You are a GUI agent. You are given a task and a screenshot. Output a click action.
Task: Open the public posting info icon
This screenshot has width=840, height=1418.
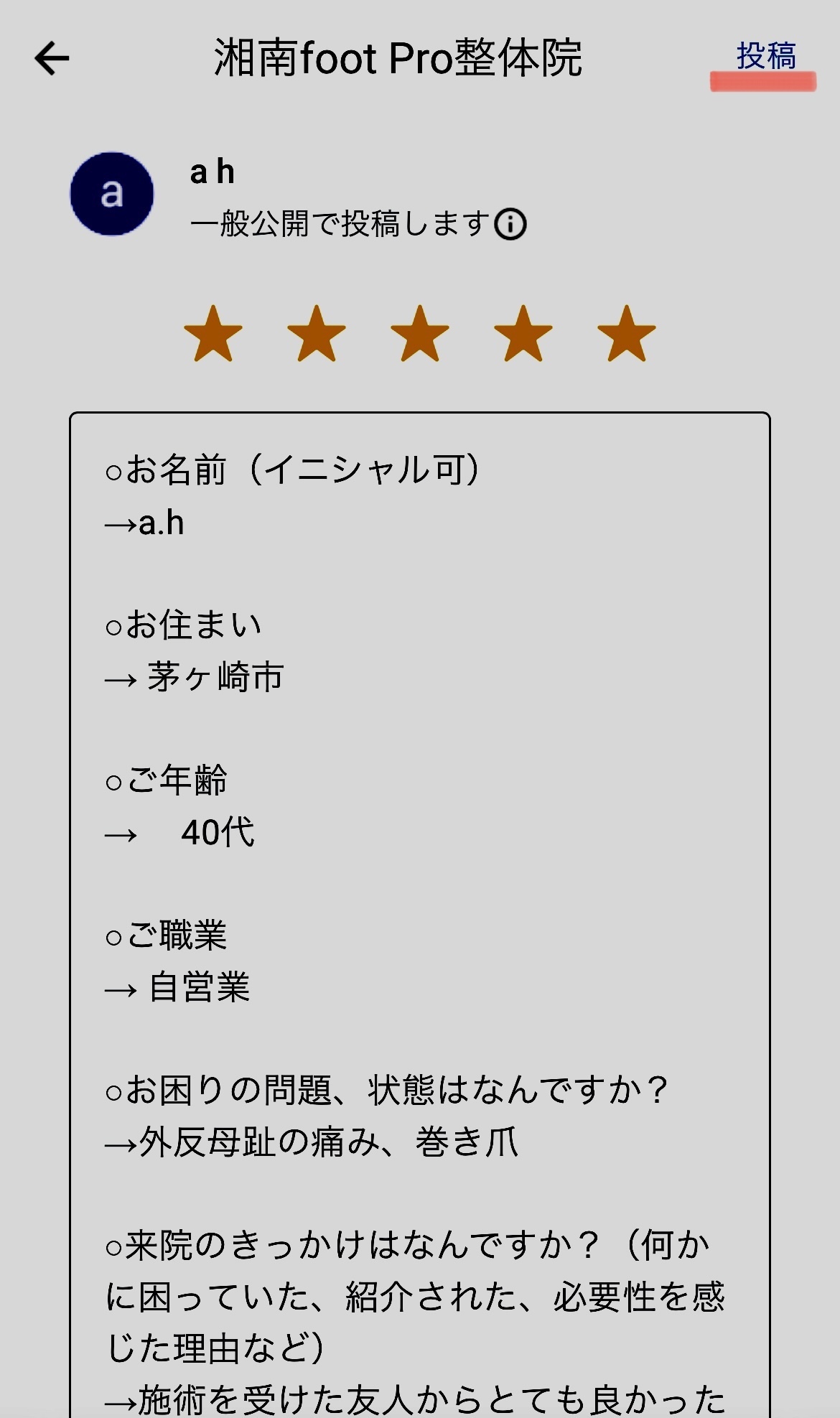[510, 225]
